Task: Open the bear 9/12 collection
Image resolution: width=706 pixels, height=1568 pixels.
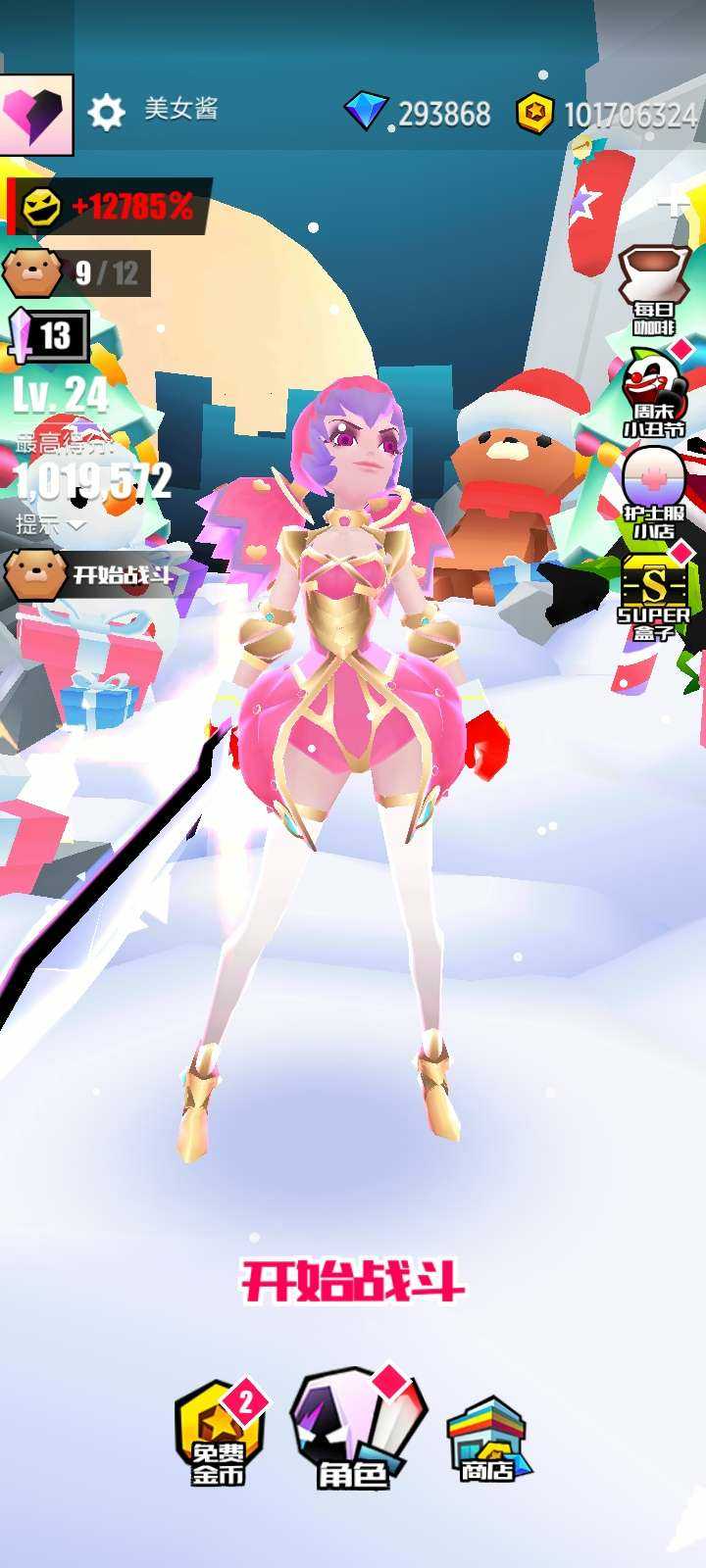Action: pos(76,272)
